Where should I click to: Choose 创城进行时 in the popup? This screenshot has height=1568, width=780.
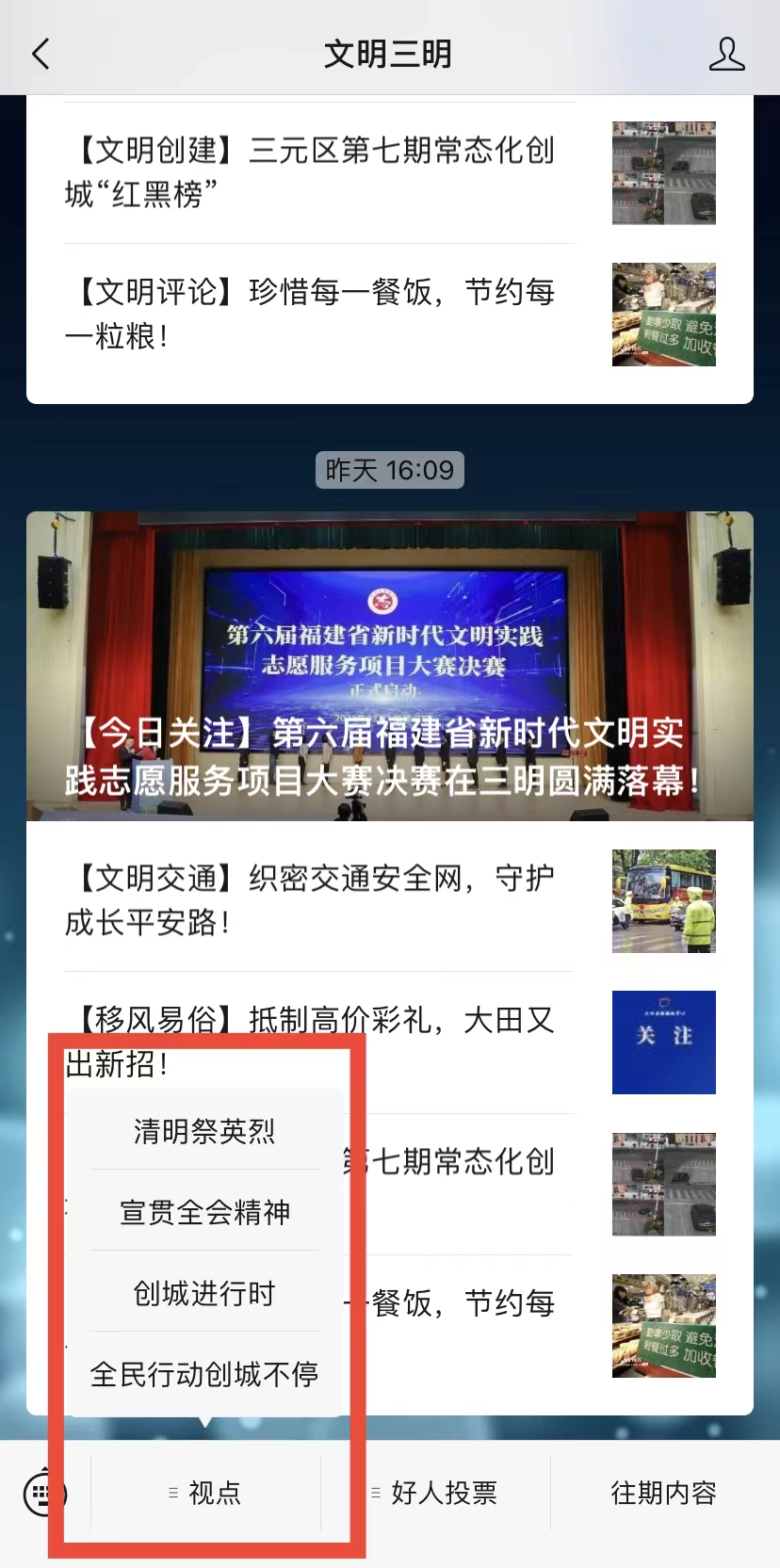204,1293
